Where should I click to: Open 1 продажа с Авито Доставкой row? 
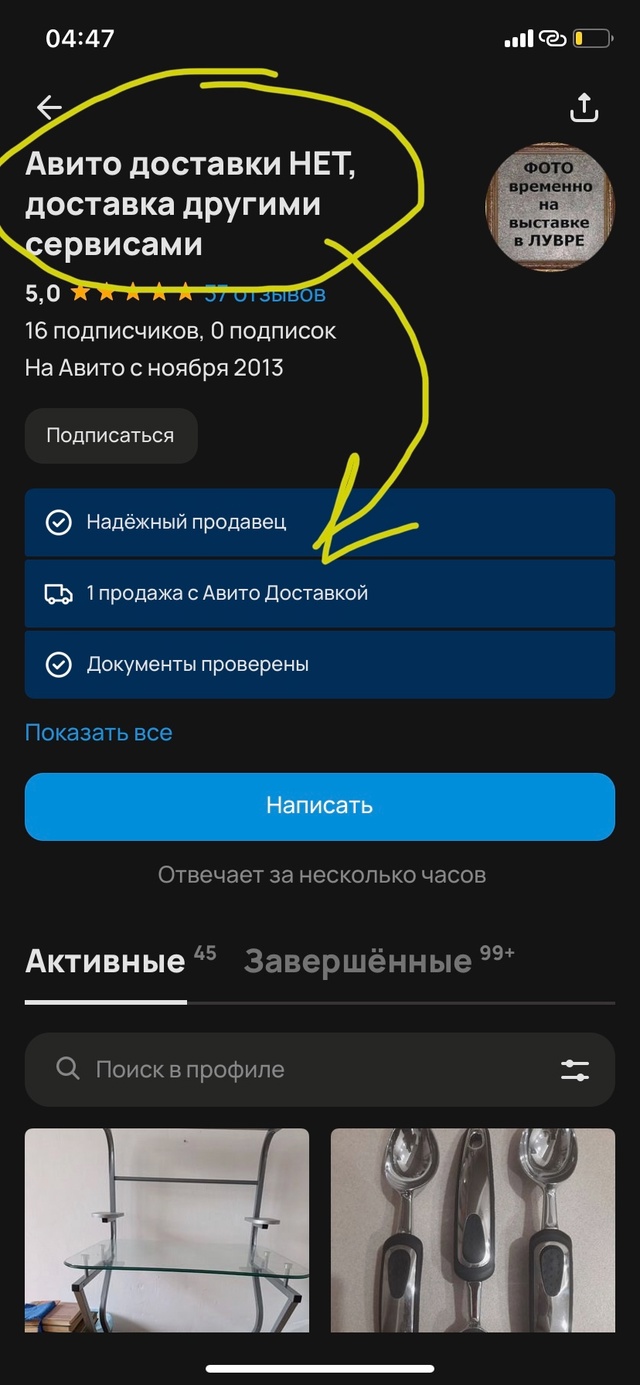coord(320,593)
